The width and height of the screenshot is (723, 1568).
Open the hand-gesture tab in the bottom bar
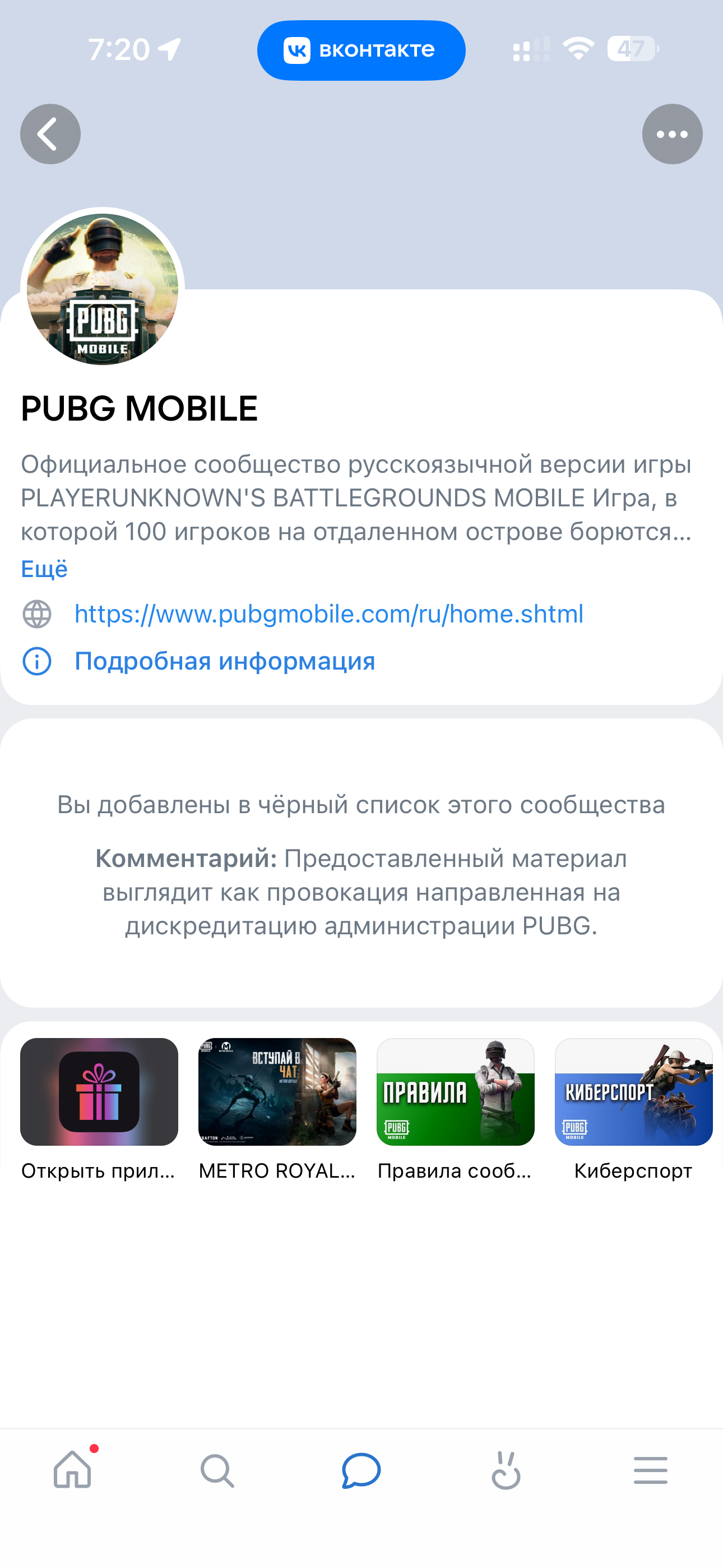(x=506, y=1470)
